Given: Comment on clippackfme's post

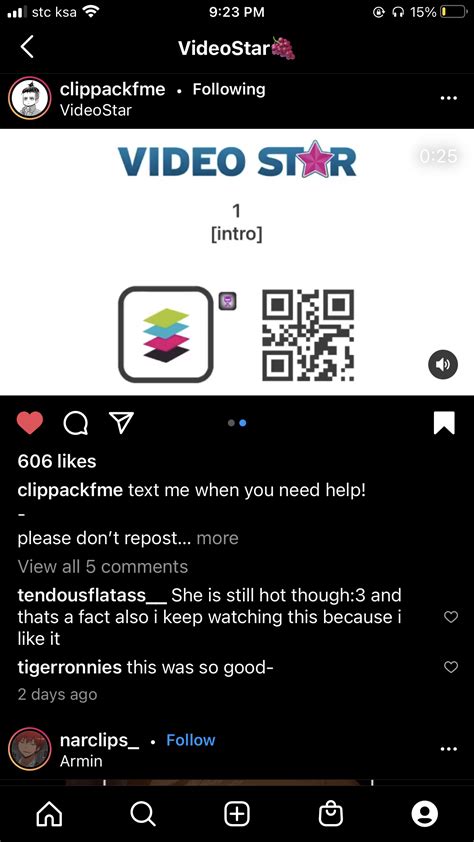Looking at the screenshot, I should (76, 423).
